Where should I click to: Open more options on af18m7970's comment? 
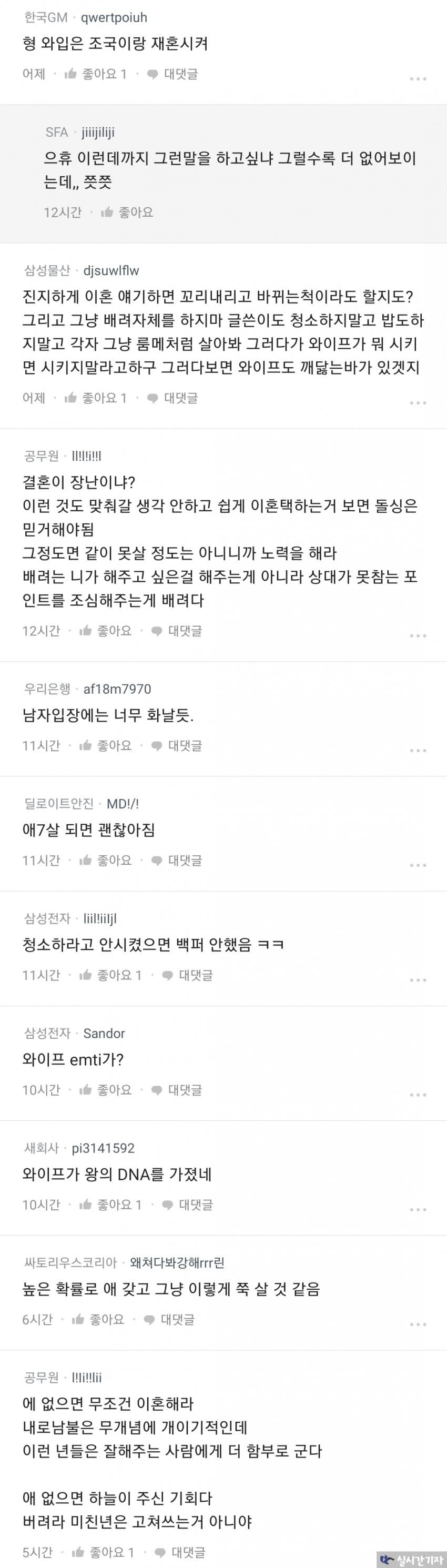[x=418, y=751]
